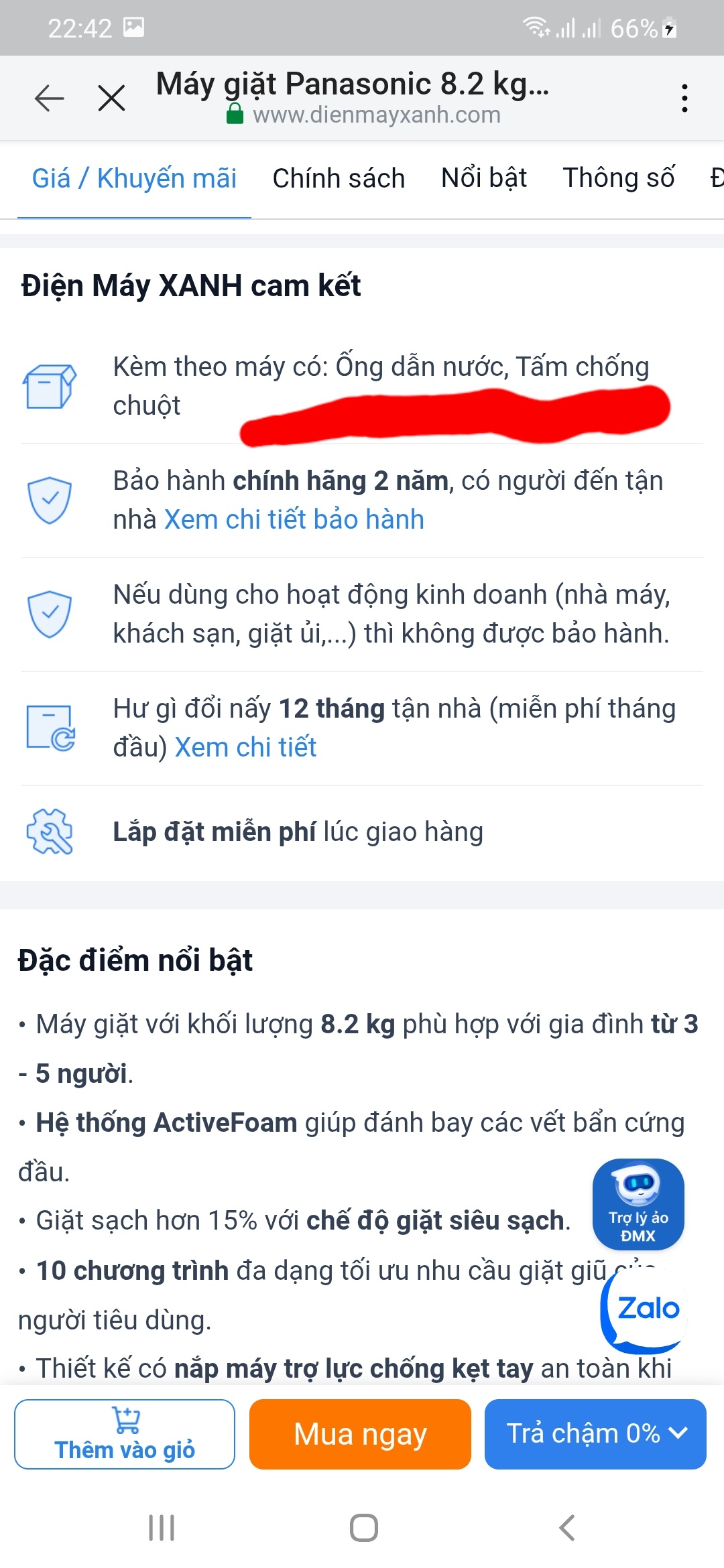Open Trợ lý ảo ĐMX assistant

638,1204
